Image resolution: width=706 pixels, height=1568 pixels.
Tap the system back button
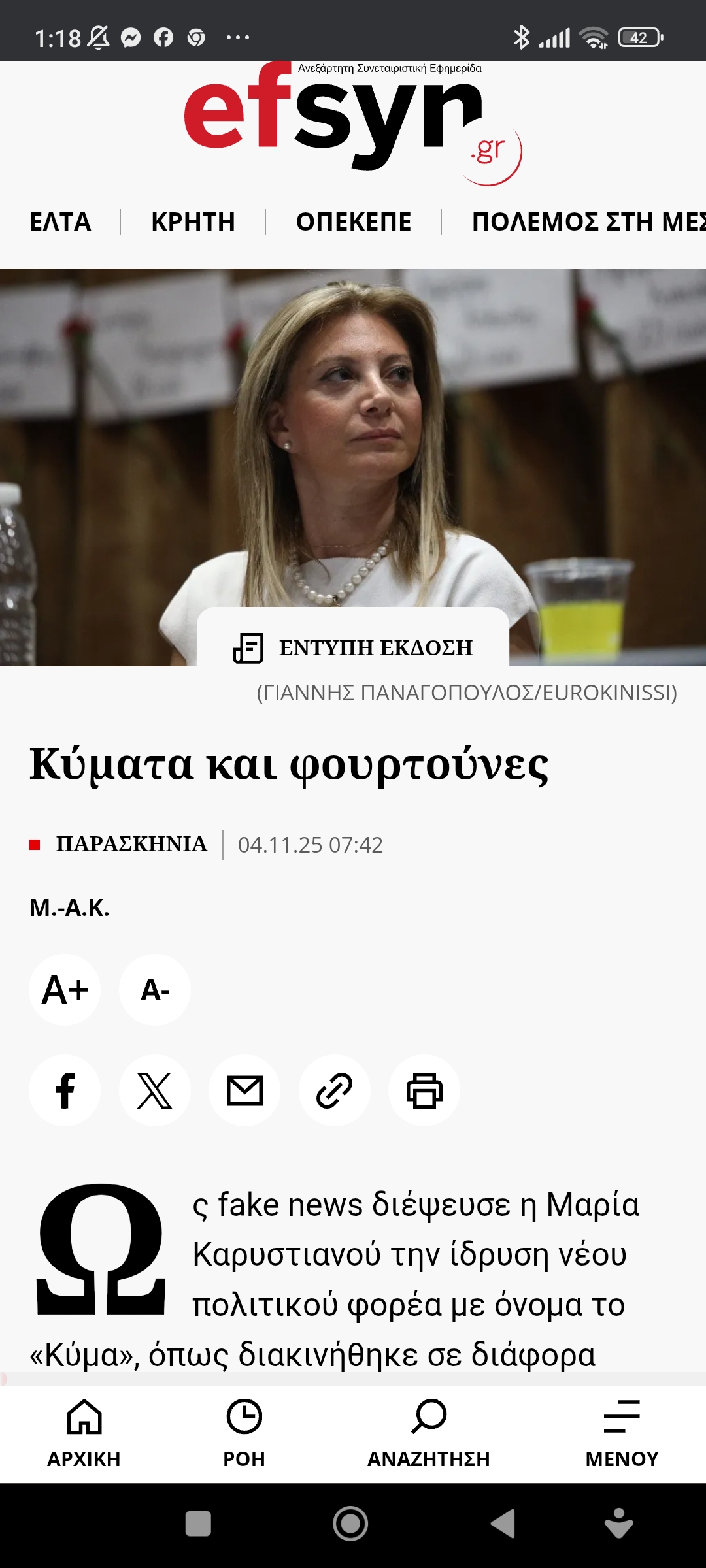(x=504, y=1524)
